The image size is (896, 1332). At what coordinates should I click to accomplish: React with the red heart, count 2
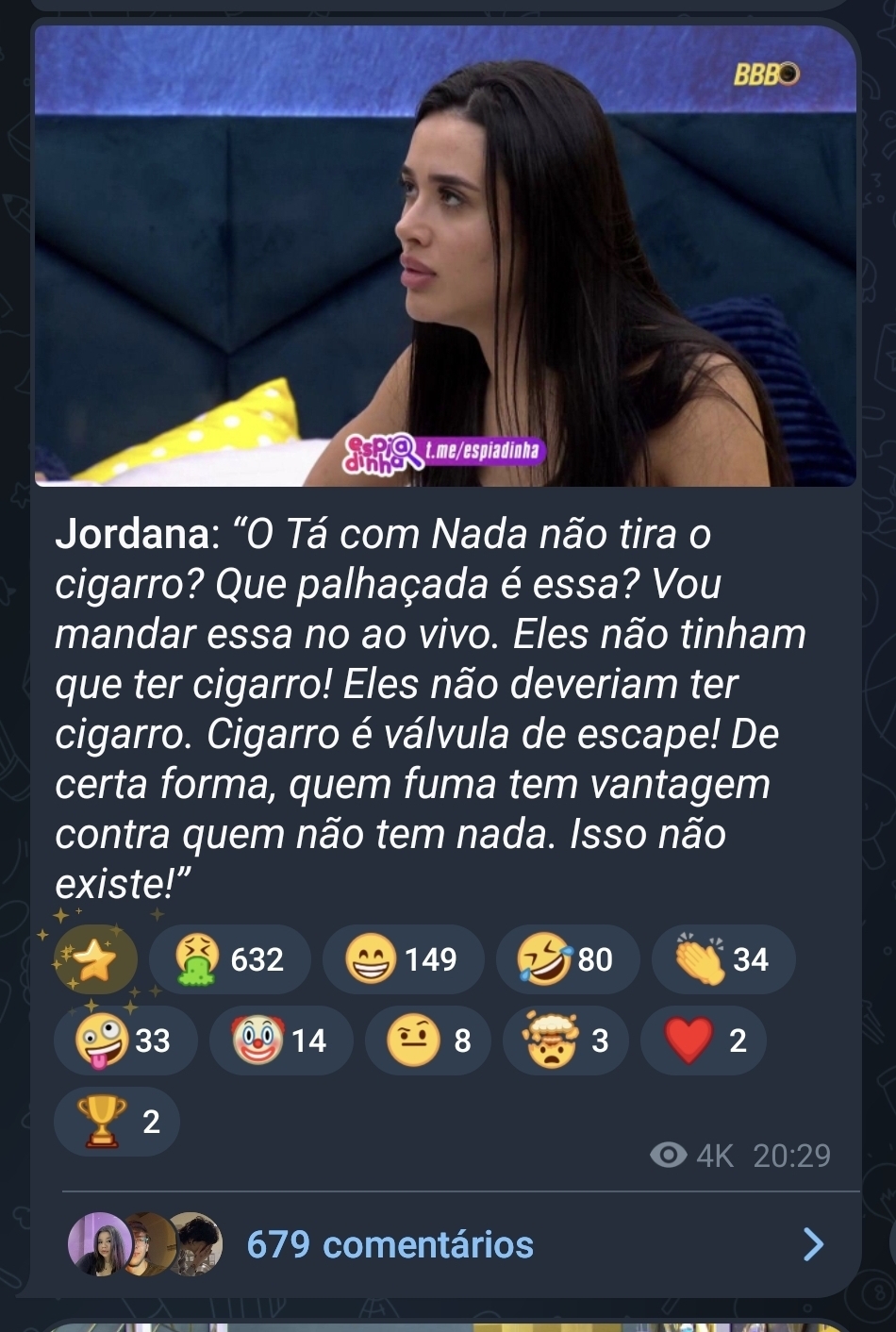pos(703,1041)
